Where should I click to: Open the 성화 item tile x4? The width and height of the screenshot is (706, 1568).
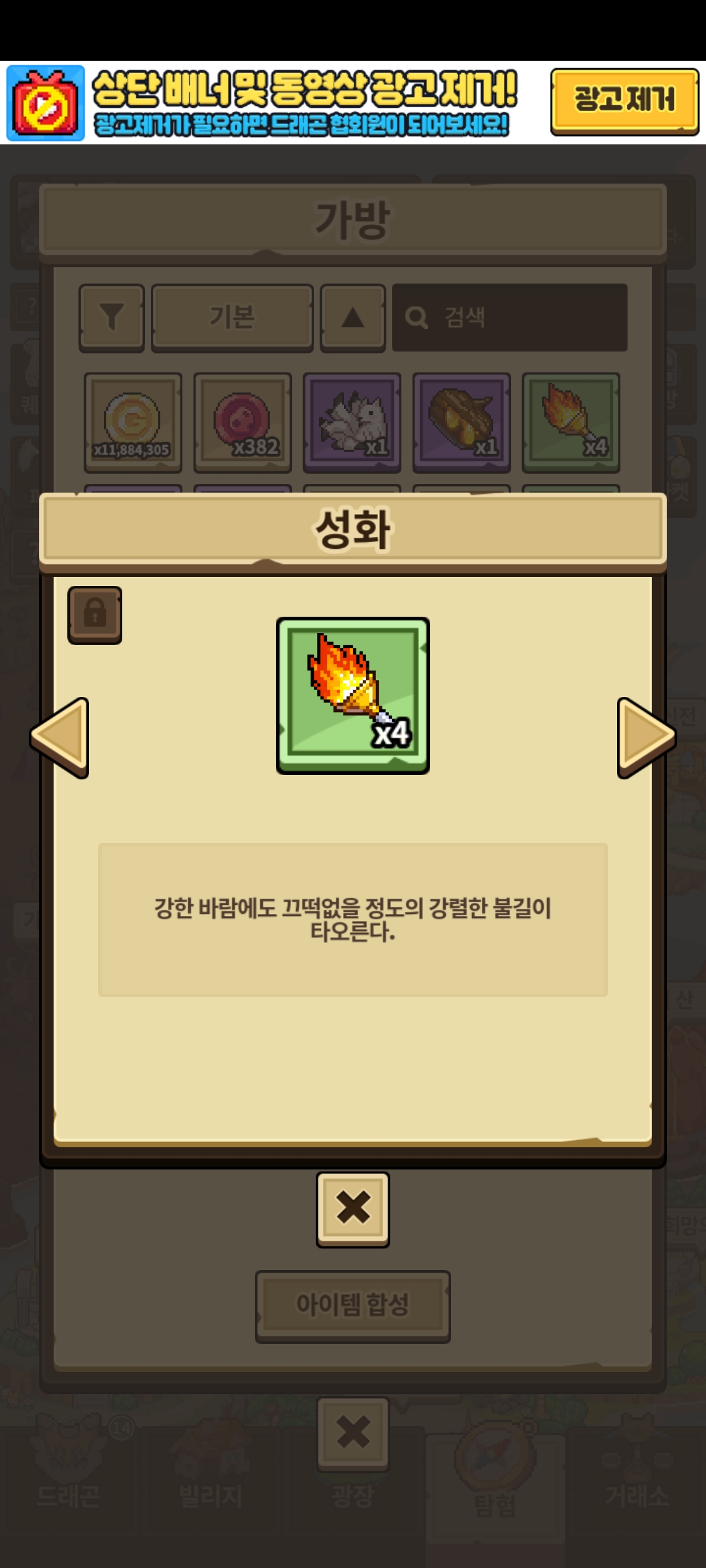point(353,695)
